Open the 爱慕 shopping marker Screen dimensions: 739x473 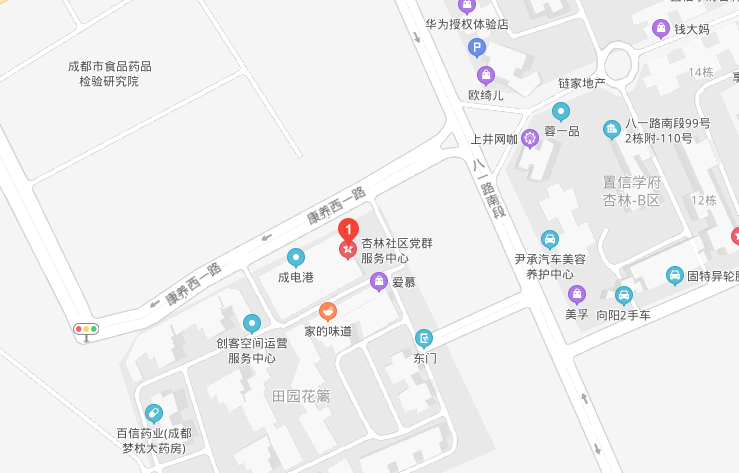379,281
